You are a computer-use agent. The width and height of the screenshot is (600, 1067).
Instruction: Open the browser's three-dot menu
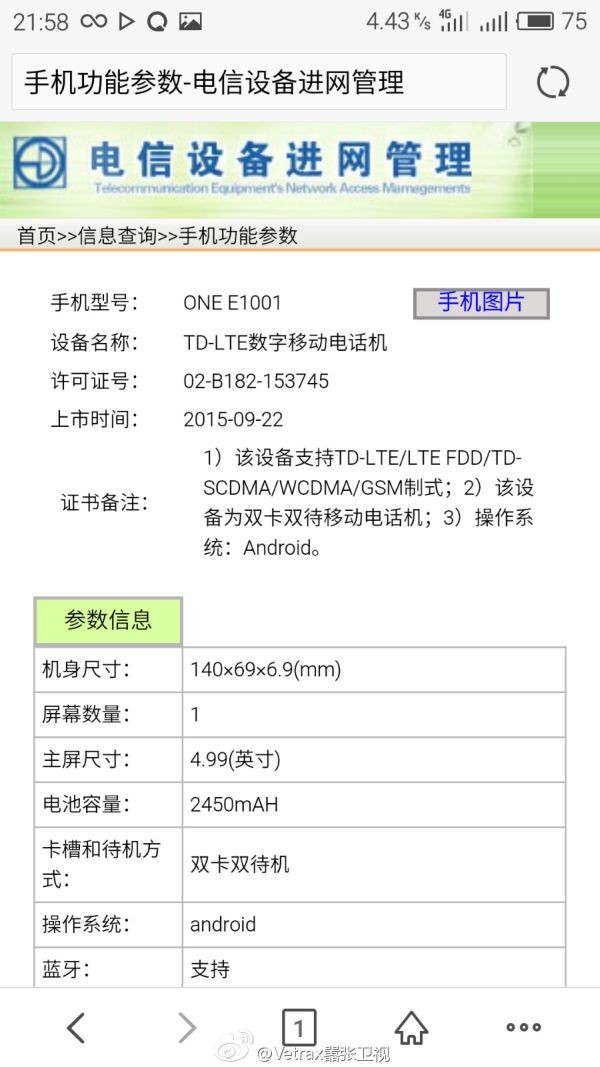pos(523,1026)
